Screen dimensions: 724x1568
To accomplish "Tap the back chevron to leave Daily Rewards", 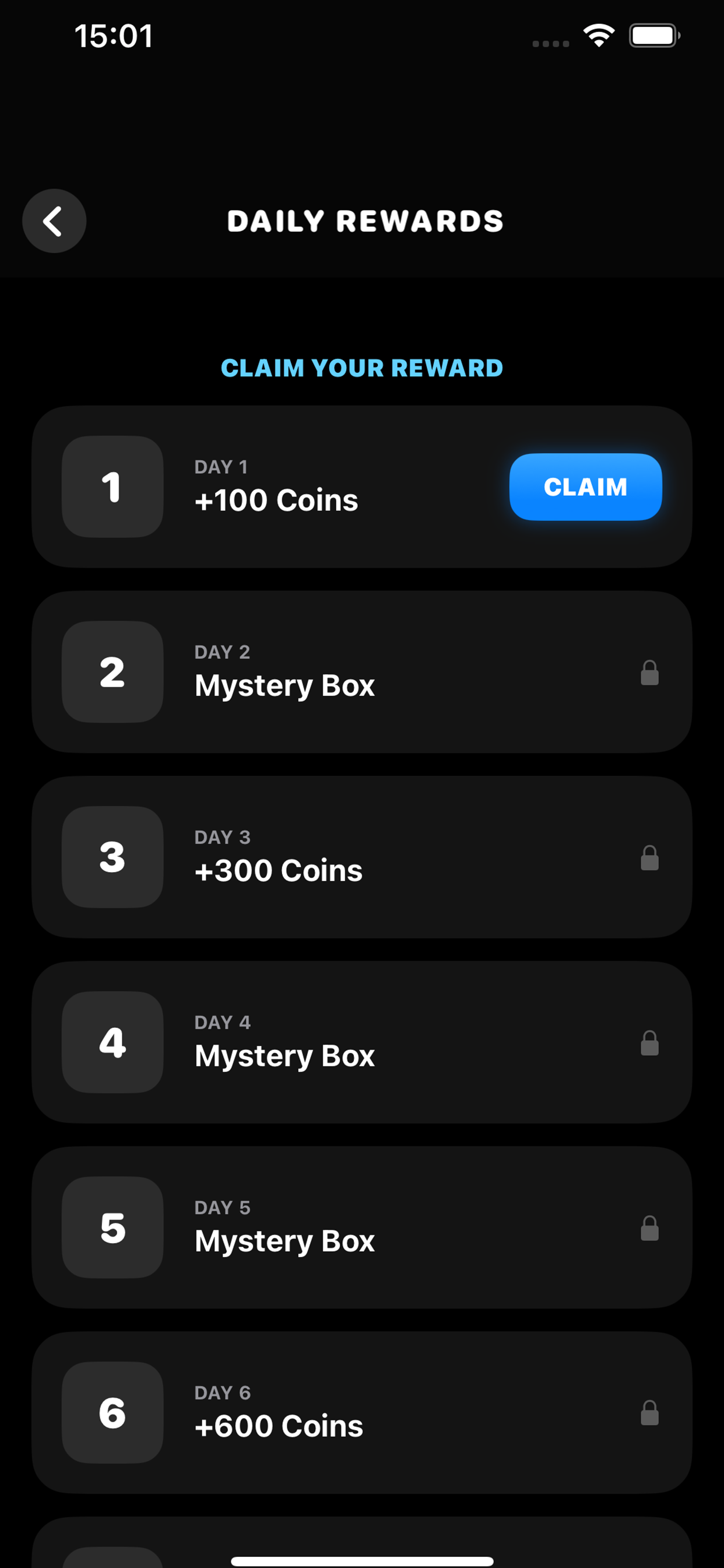I will click(x=54, y=220).
